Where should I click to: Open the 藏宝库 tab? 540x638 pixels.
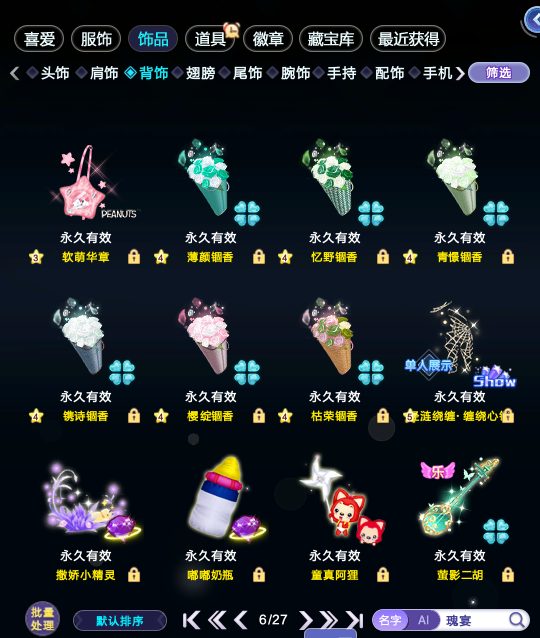pyautogui.click(x=330, y=39)
